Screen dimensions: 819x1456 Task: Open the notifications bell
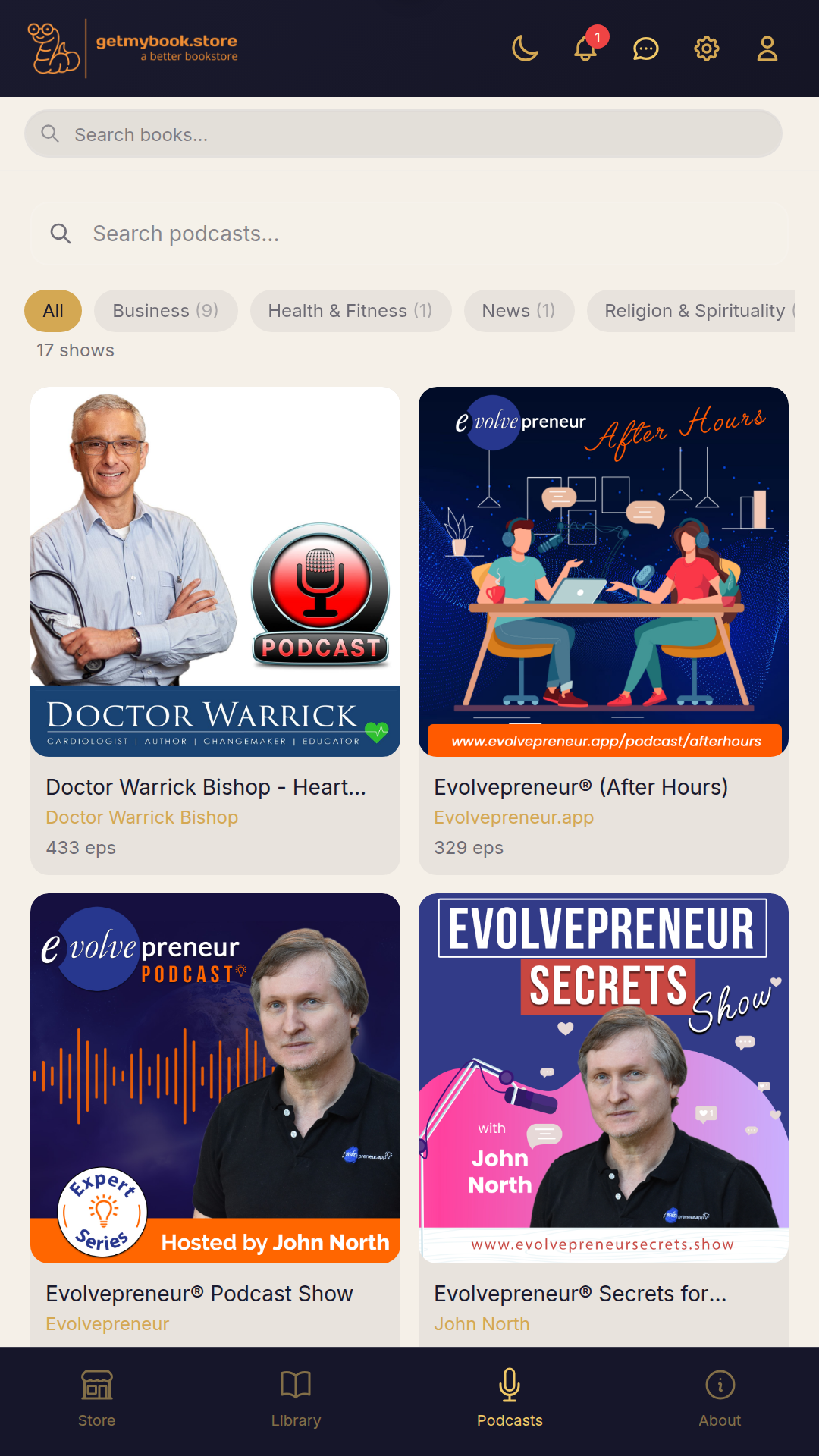click(585, 49)
